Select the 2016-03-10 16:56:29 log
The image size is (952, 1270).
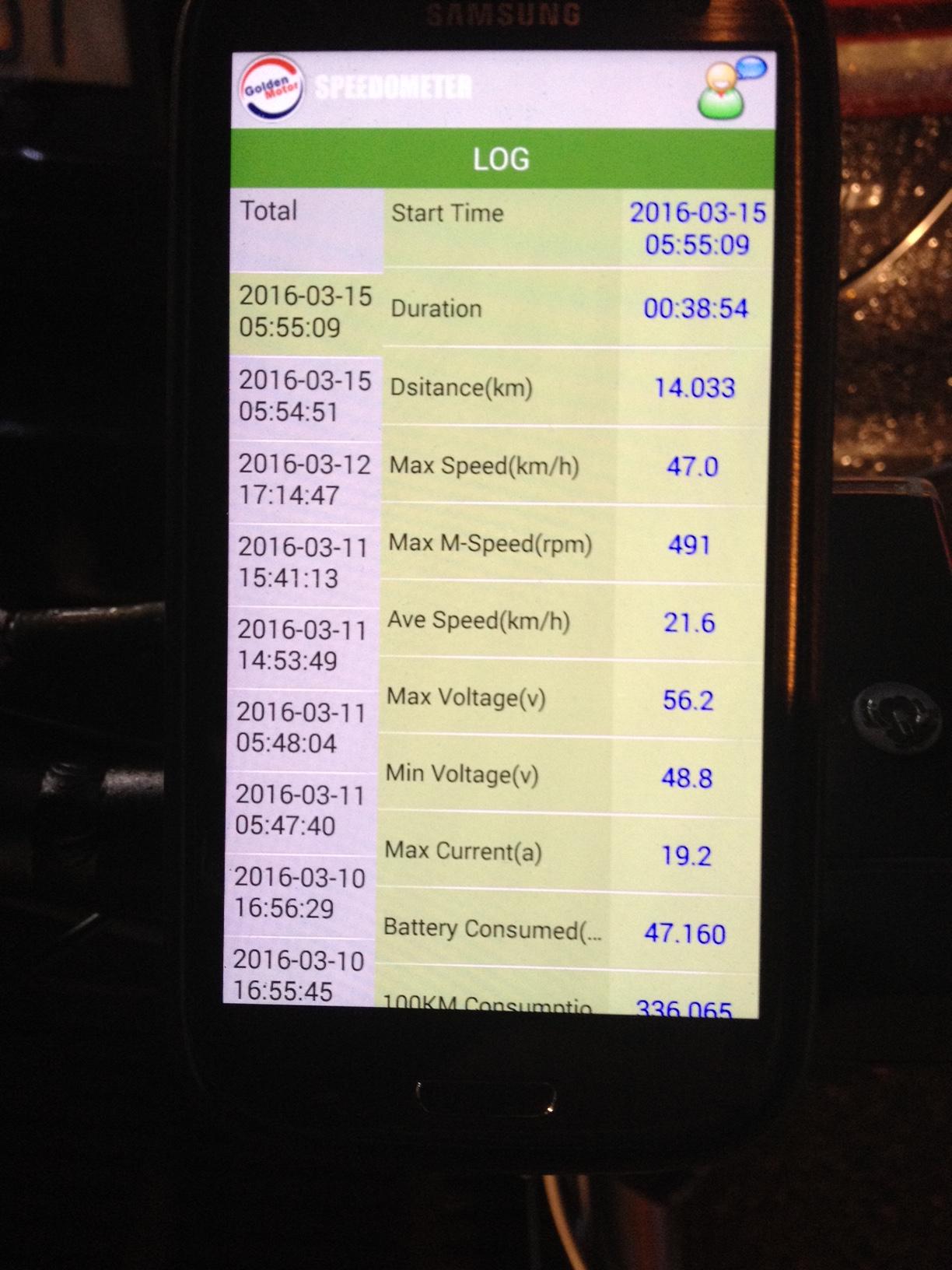point(299,893)
